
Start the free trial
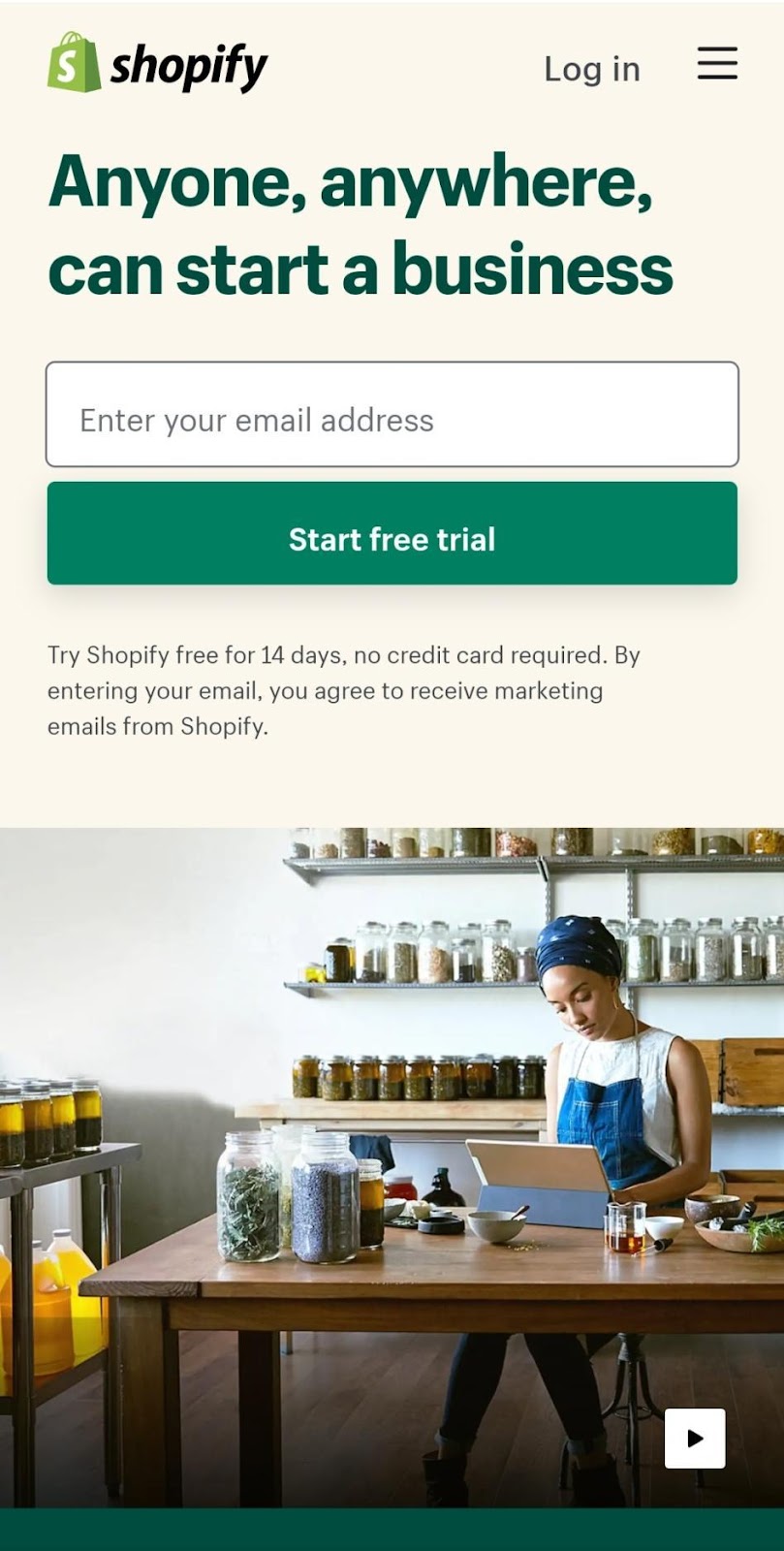[x=392, y=534]
